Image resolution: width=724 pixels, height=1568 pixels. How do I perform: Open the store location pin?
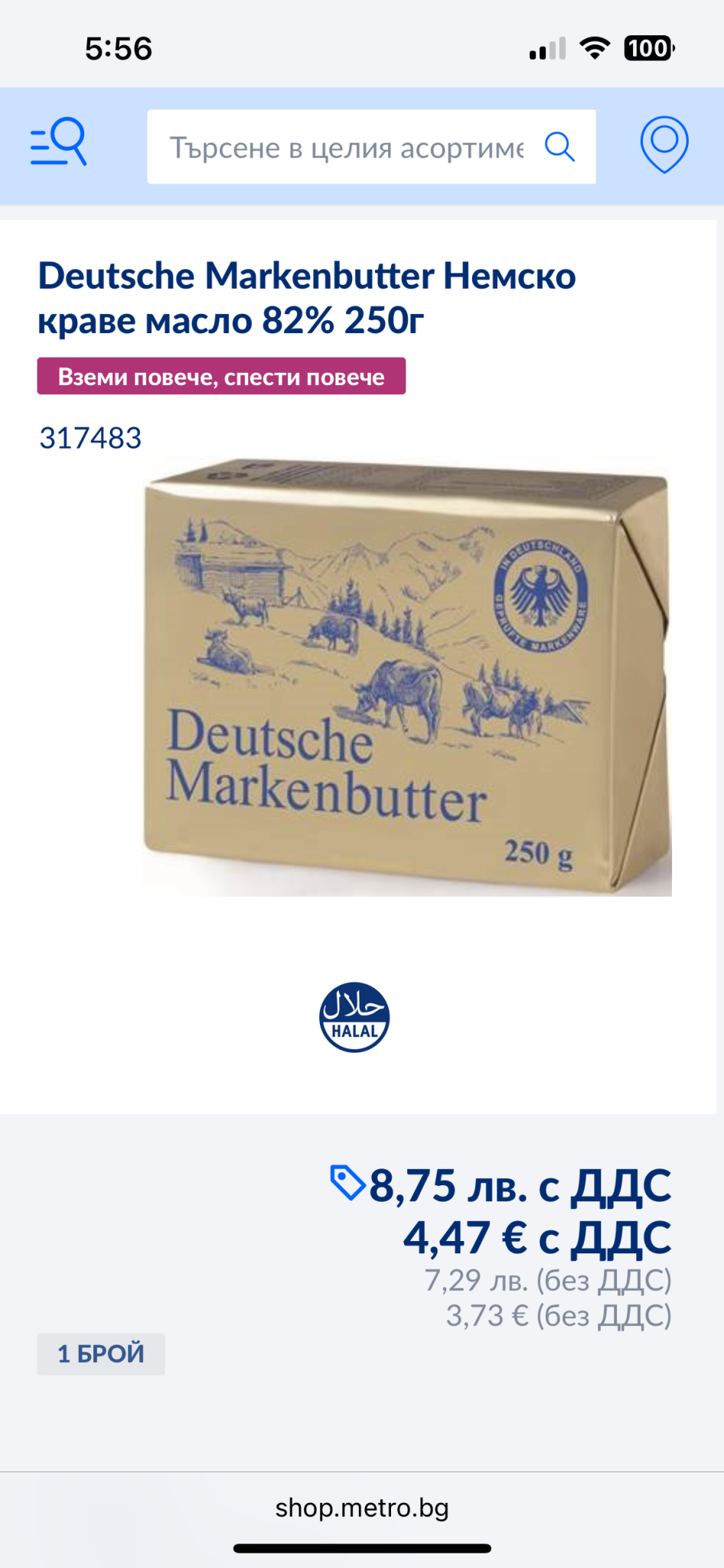tap(664, 144)
